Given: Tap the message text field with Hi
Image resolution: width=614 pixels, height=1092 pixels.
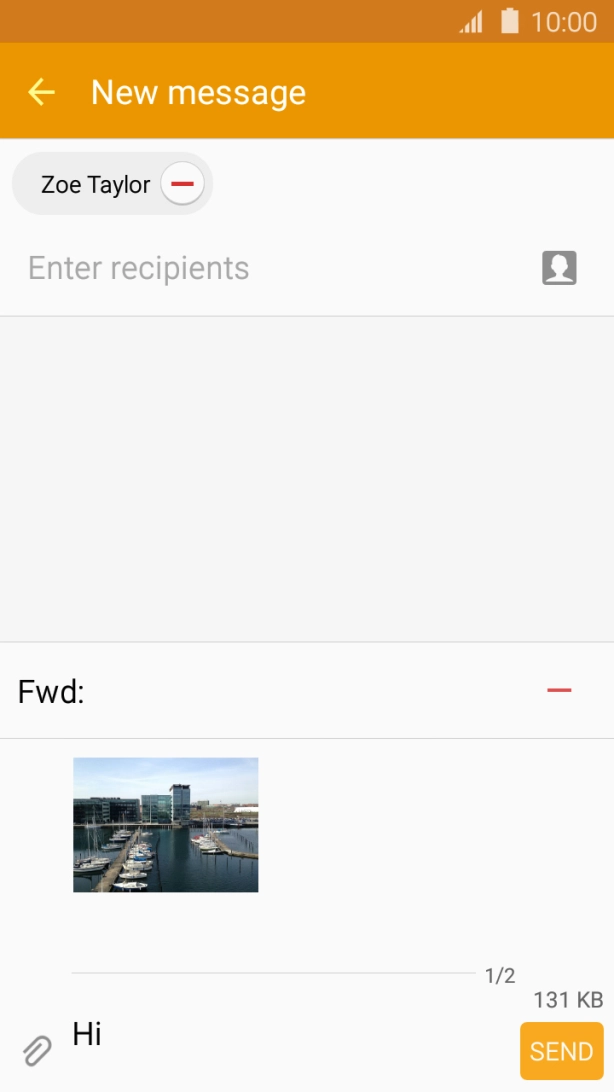Looking at the screenshot, I should click(289, 1035).
